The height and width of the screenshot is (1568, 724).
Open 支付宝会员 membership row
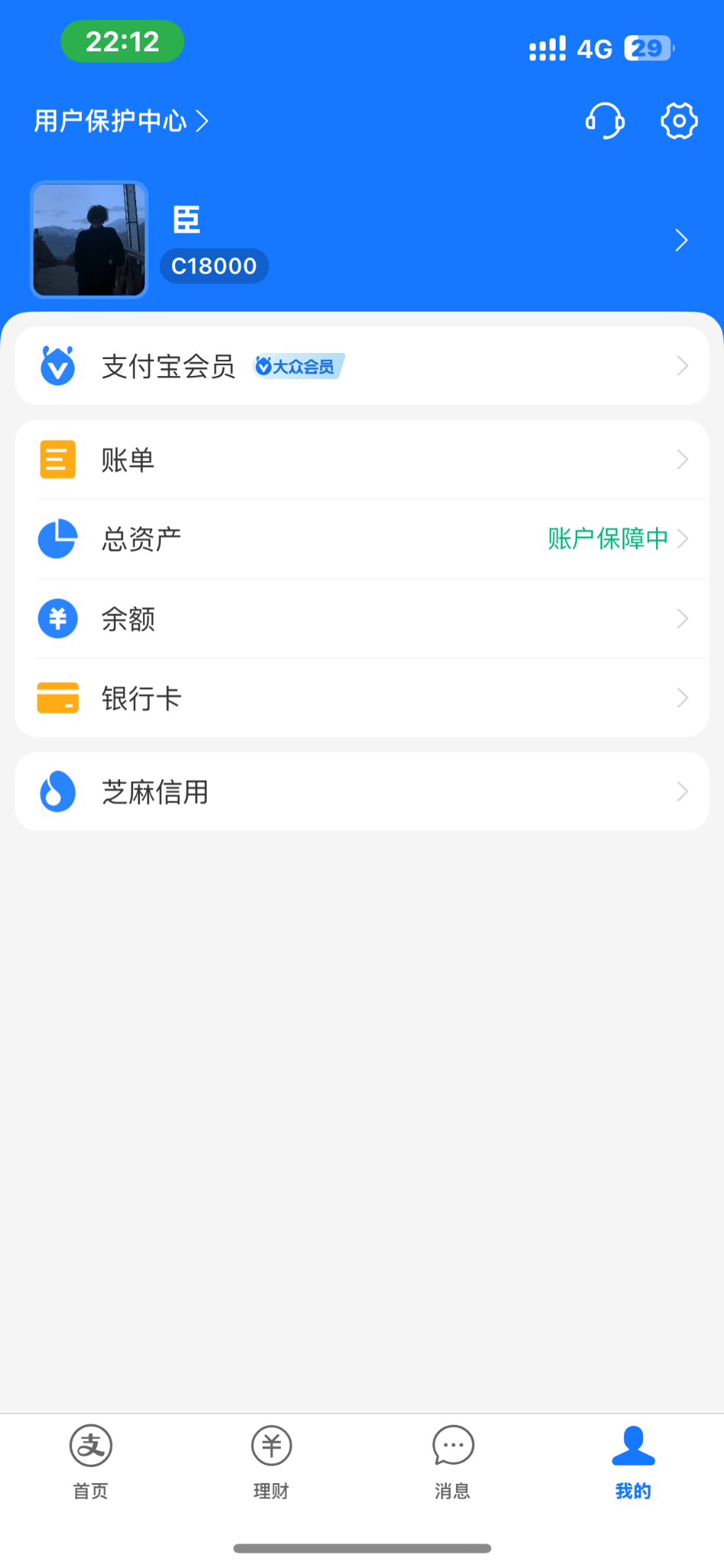point(361,367)
